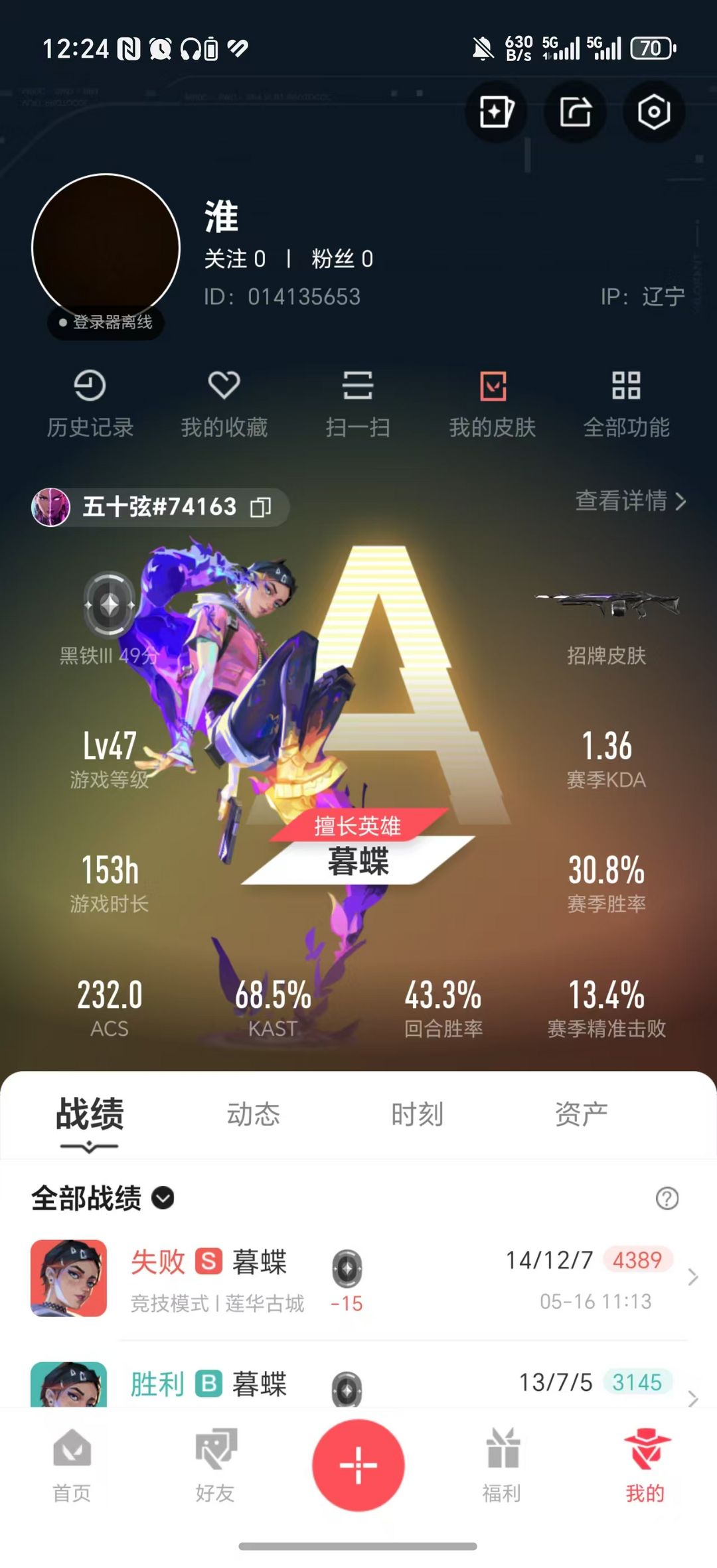Open the settings gear icon
Image resolution: width=717 pixels, height=1568 pixels.
[x=653, y=111]
